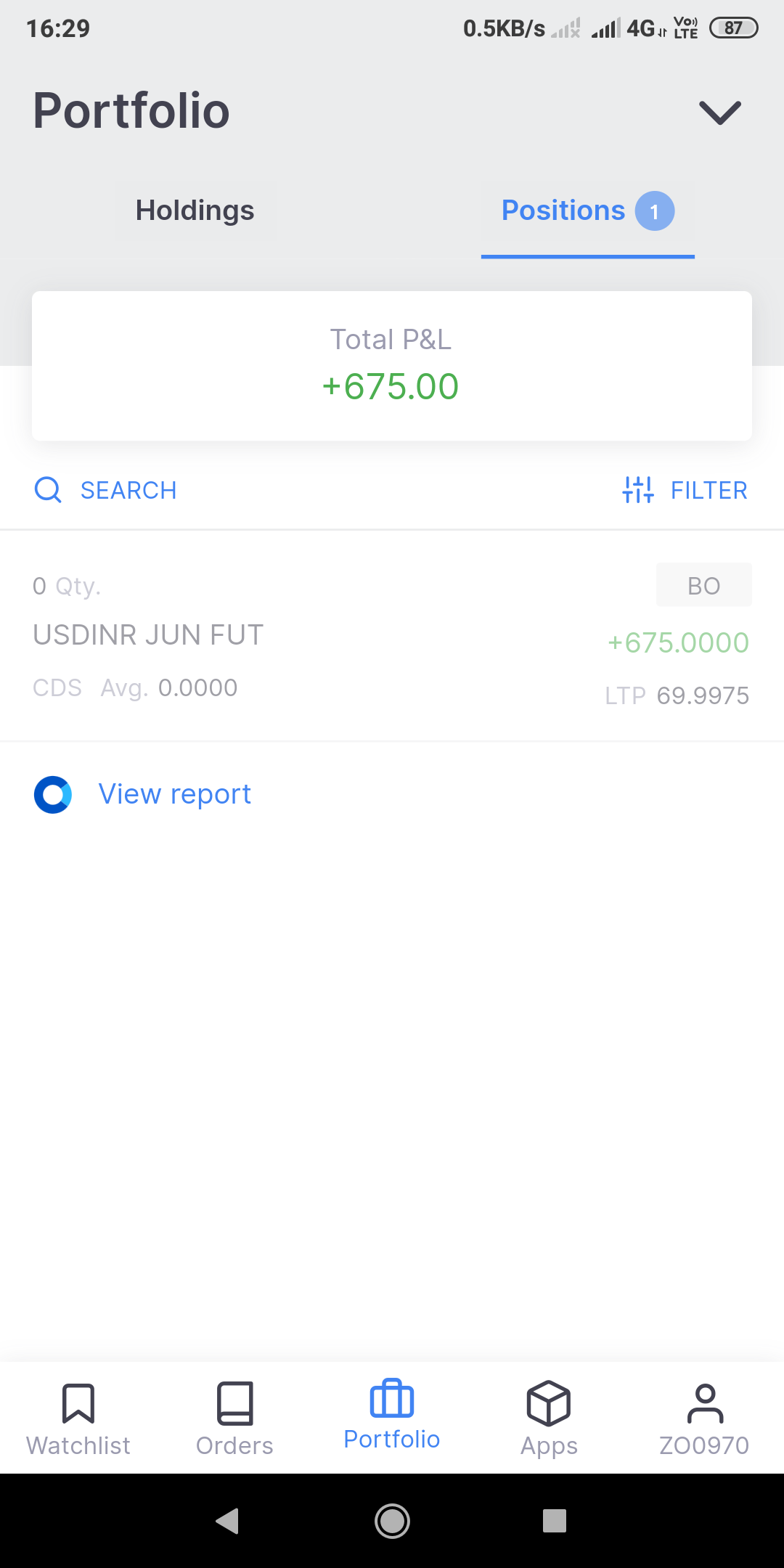Expand the Portfolio dropdown chevron
This screenshot has width=784, height=1568.
point(719,113)
